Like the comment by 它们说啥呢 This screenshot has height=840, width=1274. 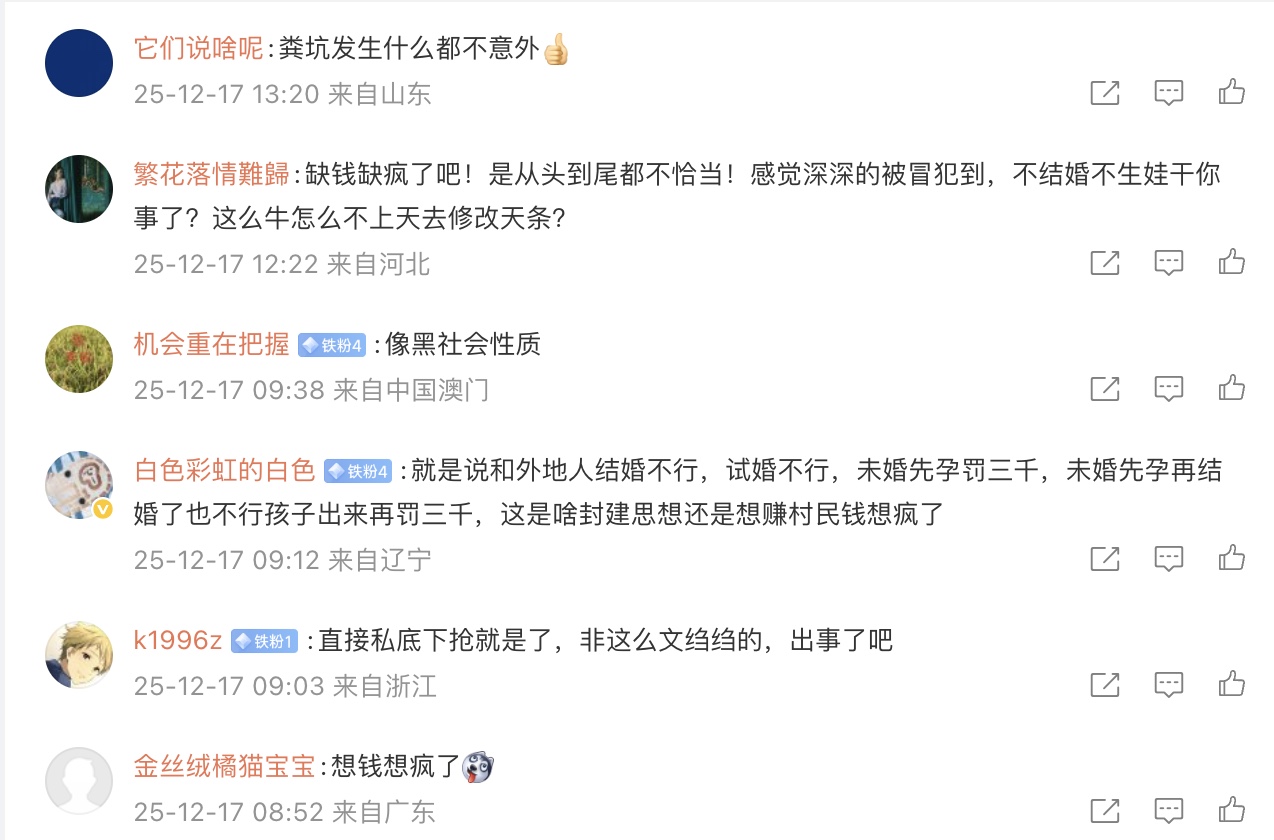coord(1231,93)
